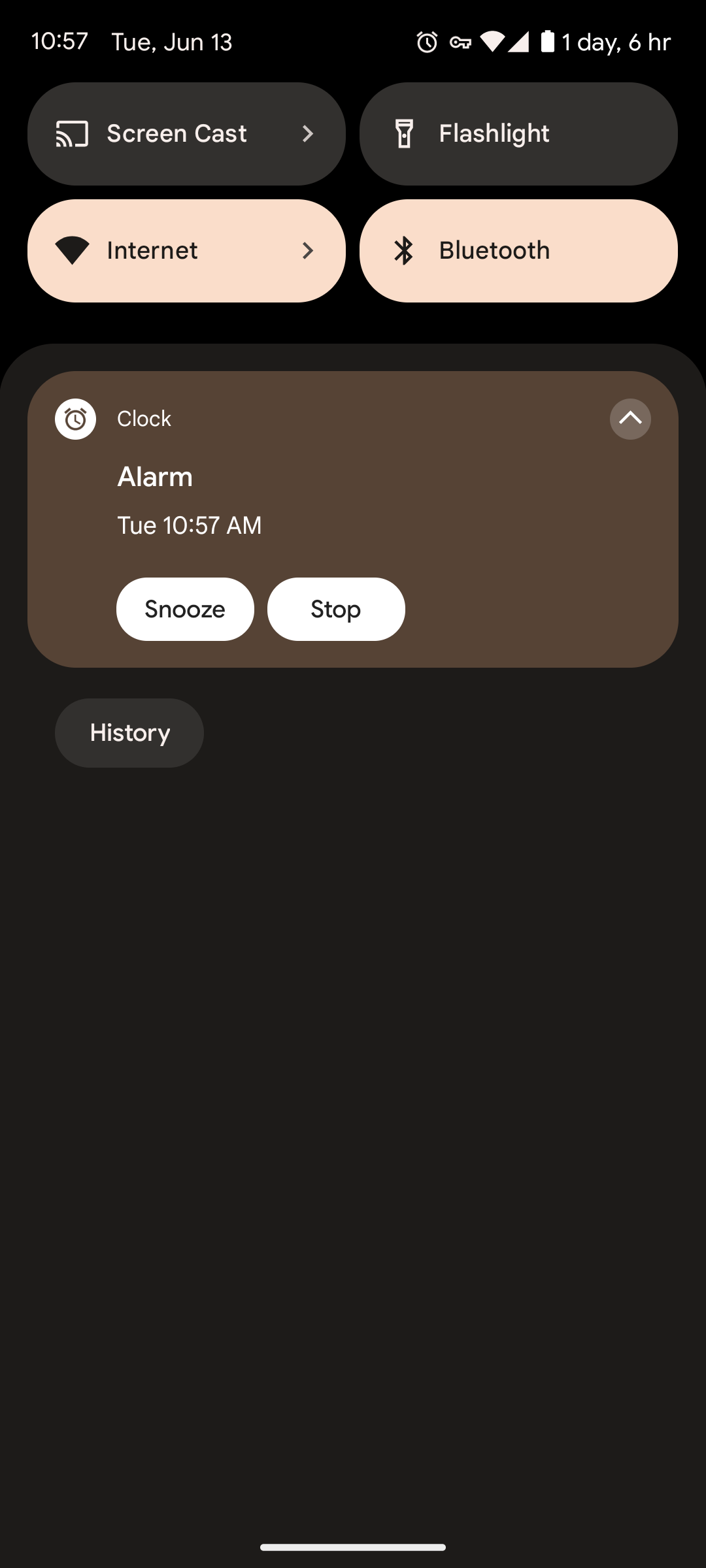This screenshot has width=706, height=1568.
Task: Toggle Bluetooth off
Action: (518, 250)
